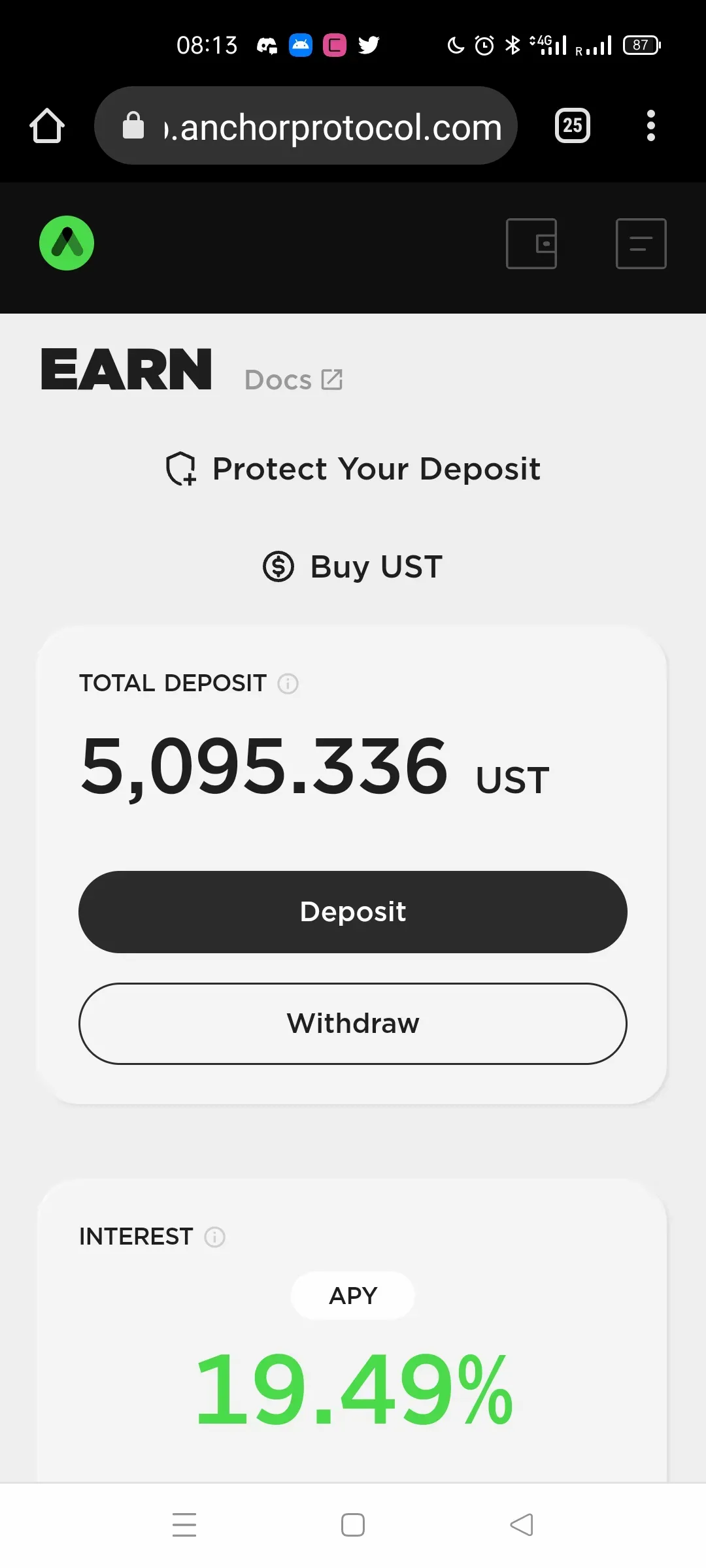706x1568 pixels.
Task: Tap Buy UST
Action: coord(353,566)
